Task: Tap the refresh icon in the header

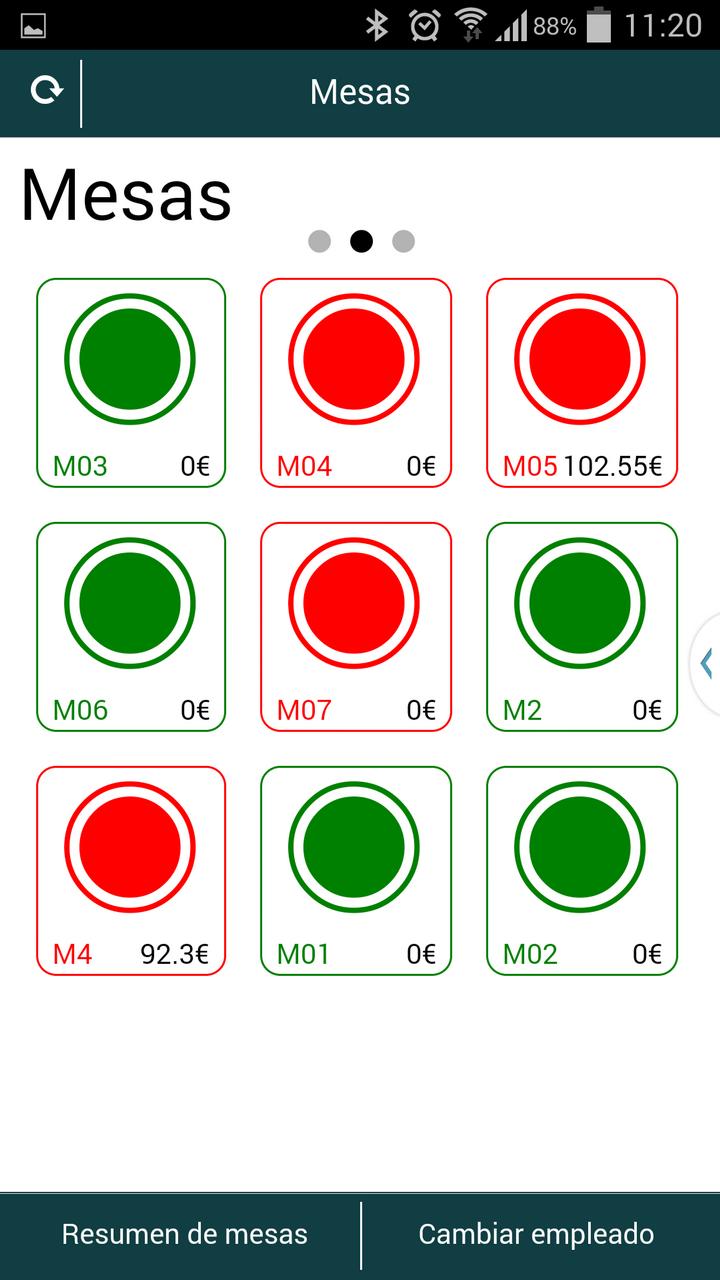Action: [45, 92]
